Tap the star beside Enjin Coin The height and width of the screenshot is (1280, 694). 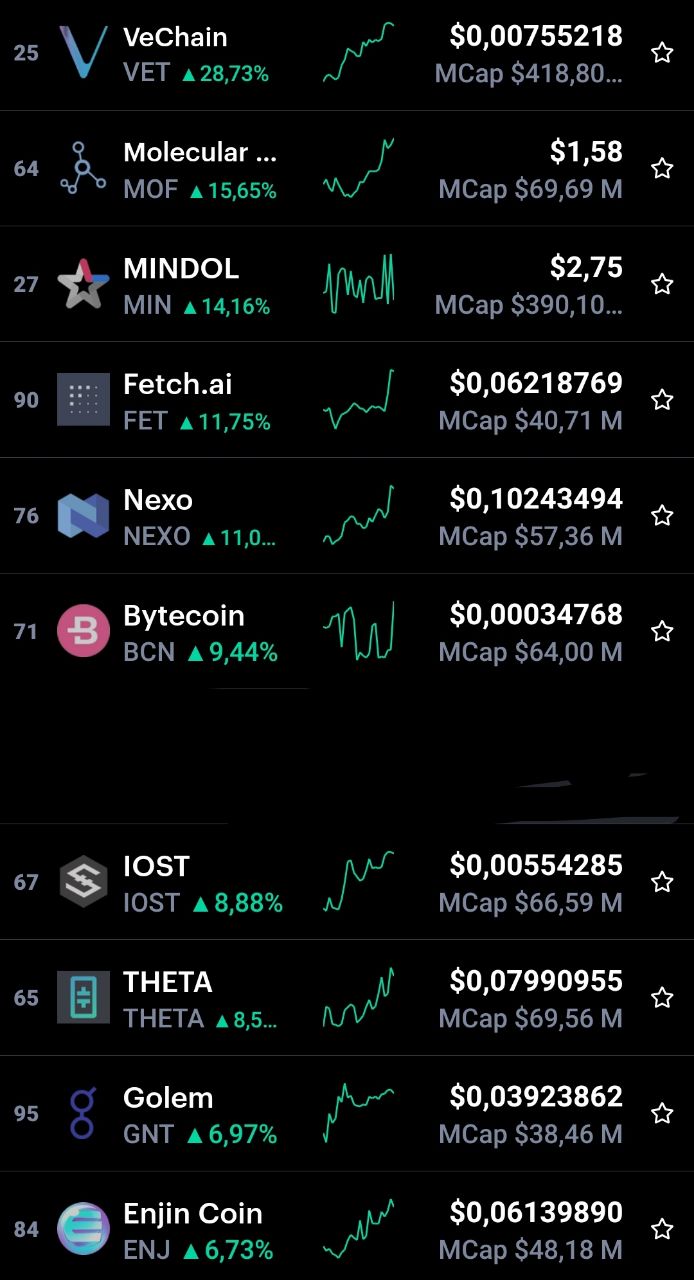tap(662, 1229)
